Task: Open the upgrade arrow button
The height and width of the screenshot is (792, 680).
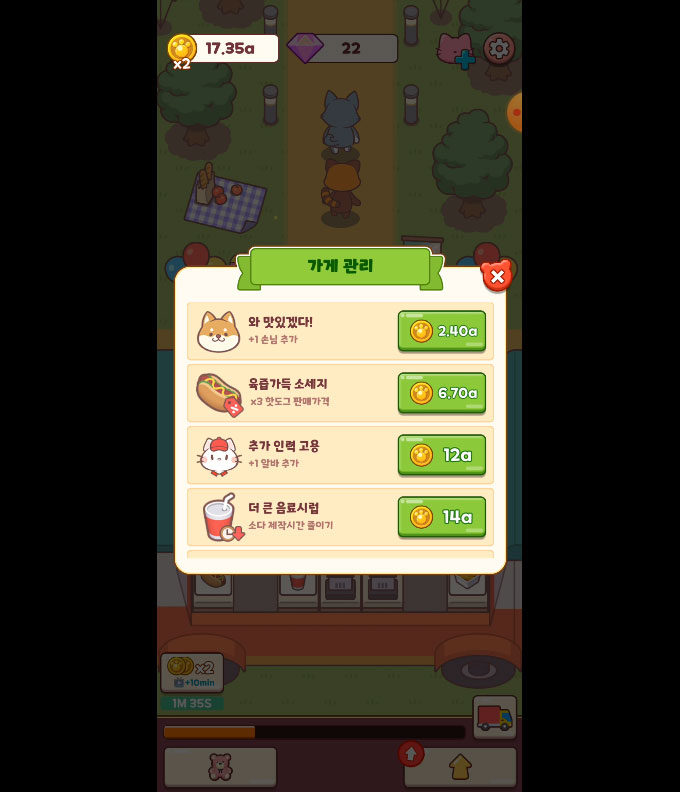Action: pos(460,767)
